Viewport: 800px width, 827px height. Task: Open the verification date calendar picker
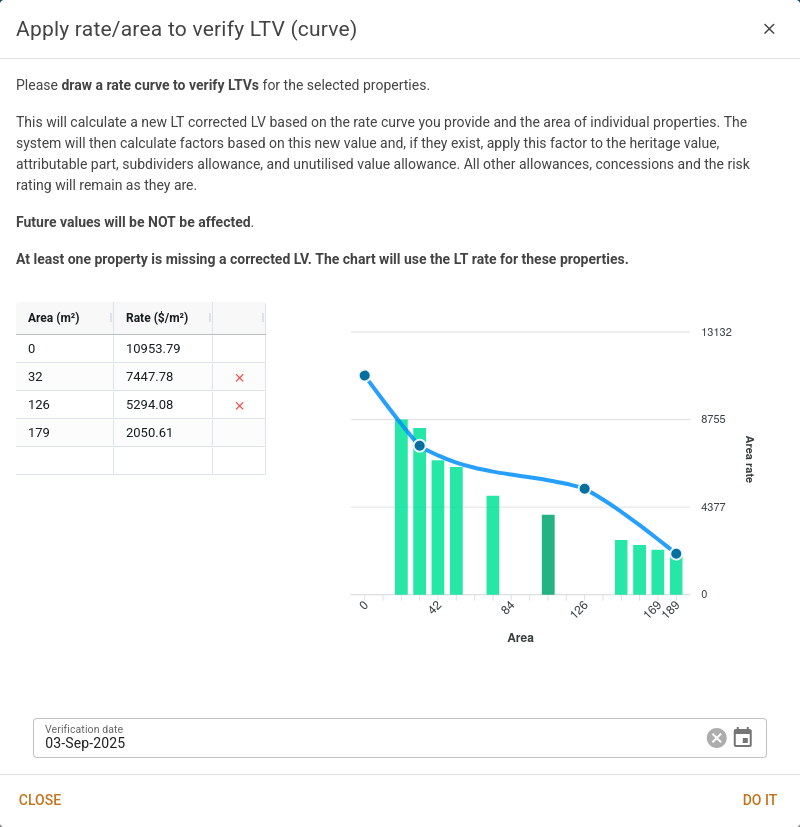tap(743, 738)
